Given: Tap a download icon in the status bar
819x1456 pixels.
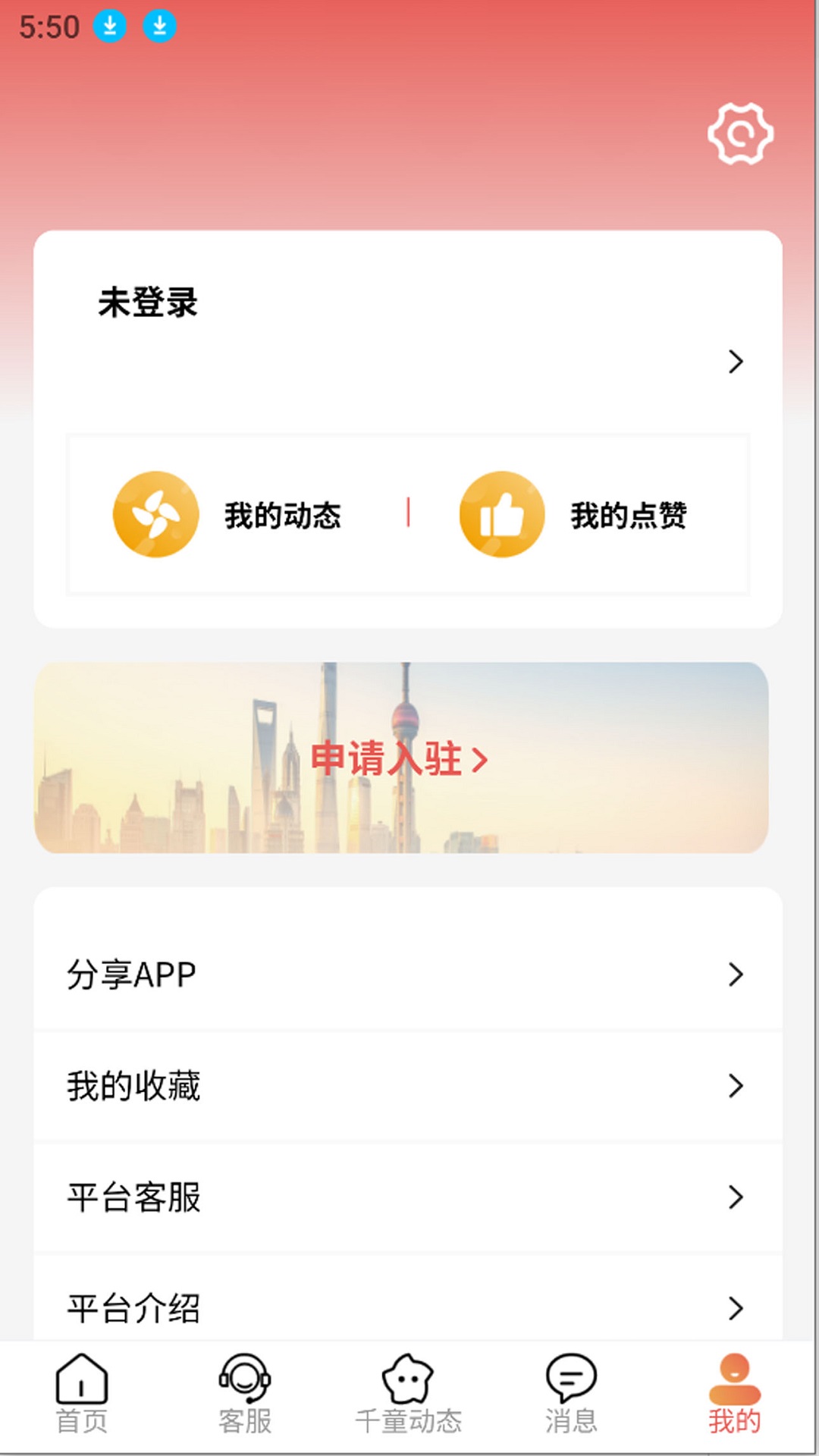Looking at the screenshot, I should click(108, 24).
